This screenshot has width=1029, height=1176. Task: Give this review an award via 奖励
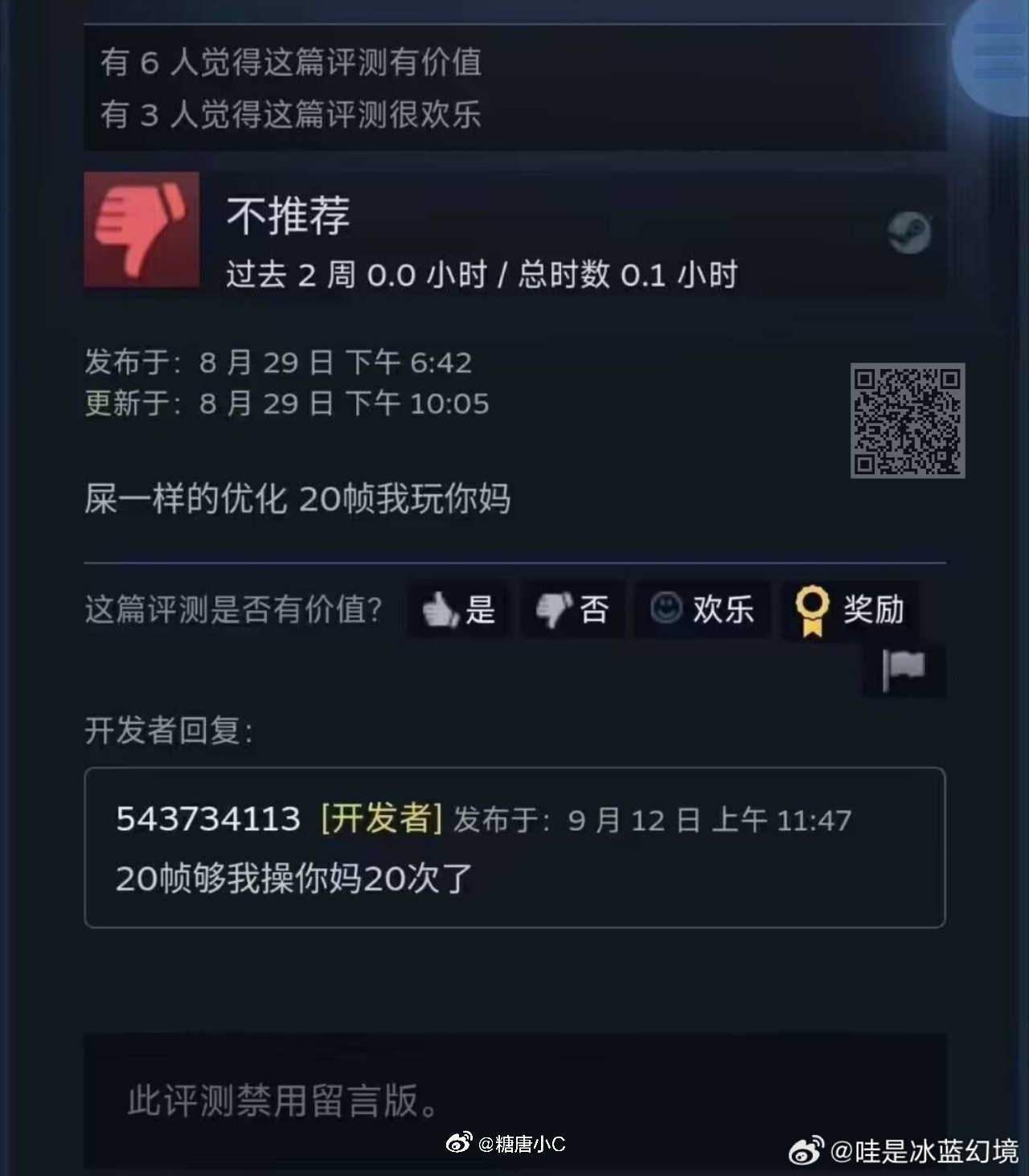tap(851, 608)
